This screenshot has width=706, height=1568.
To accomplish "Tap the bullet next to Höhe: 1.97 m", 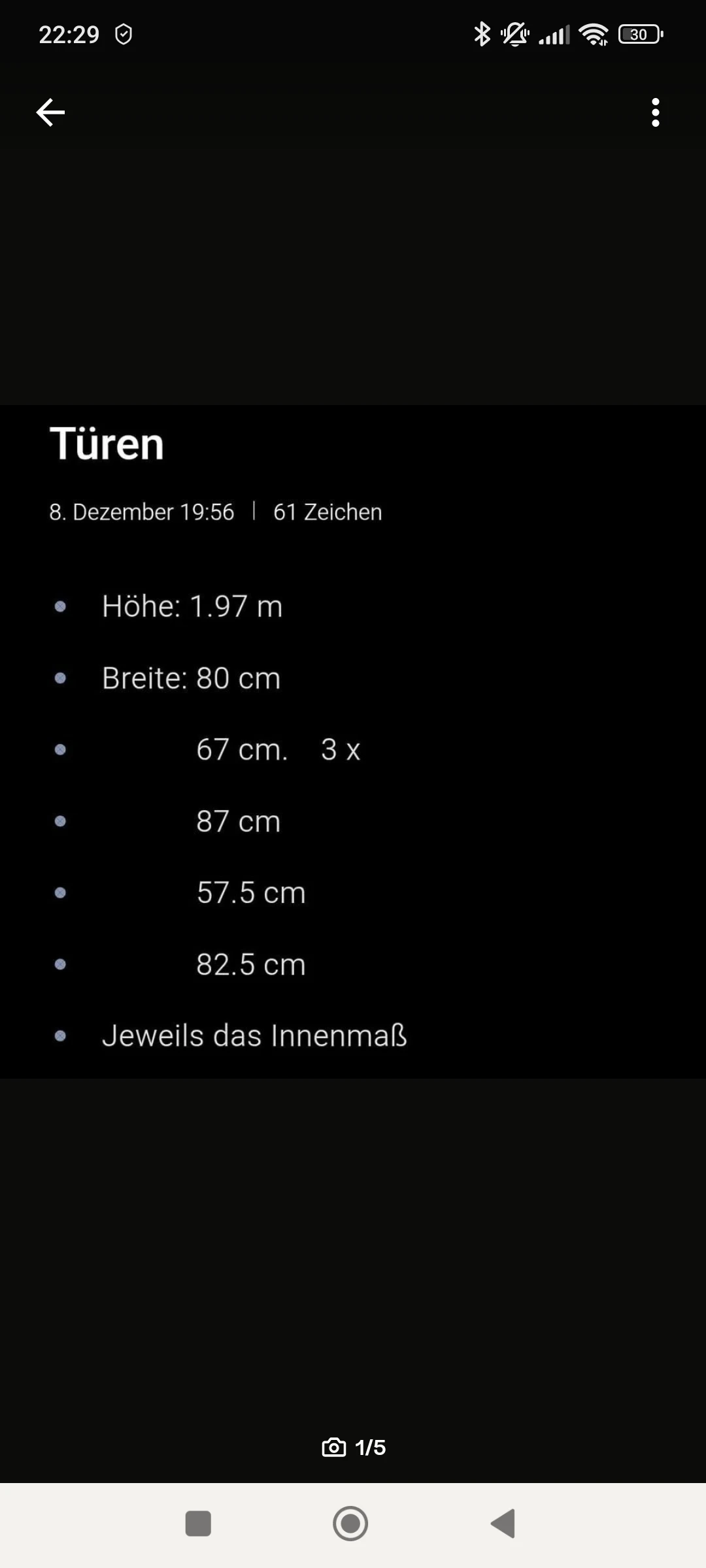I will (61, 607).
